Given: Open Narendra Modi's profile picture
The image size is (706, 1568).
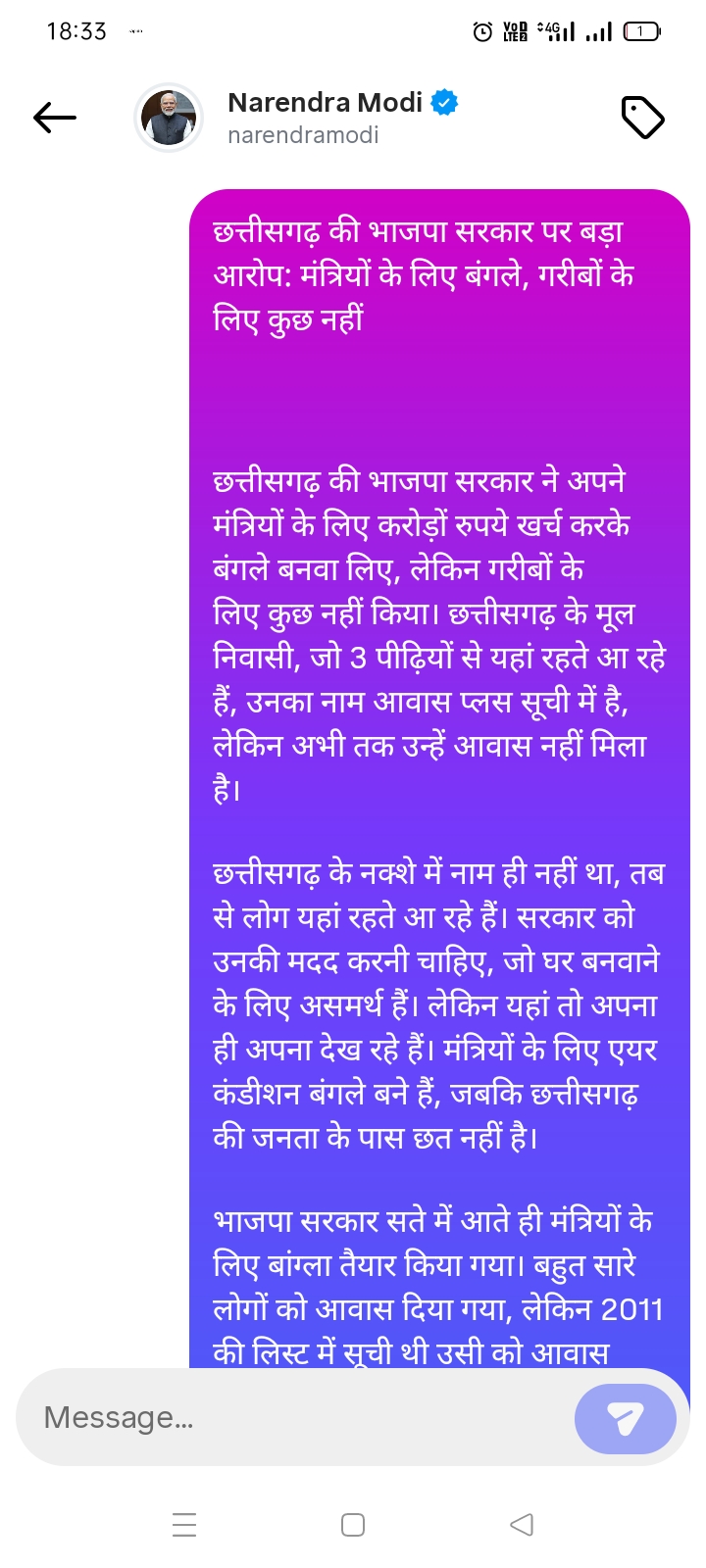Looking at the screenshot, I should tap(169, 118).
